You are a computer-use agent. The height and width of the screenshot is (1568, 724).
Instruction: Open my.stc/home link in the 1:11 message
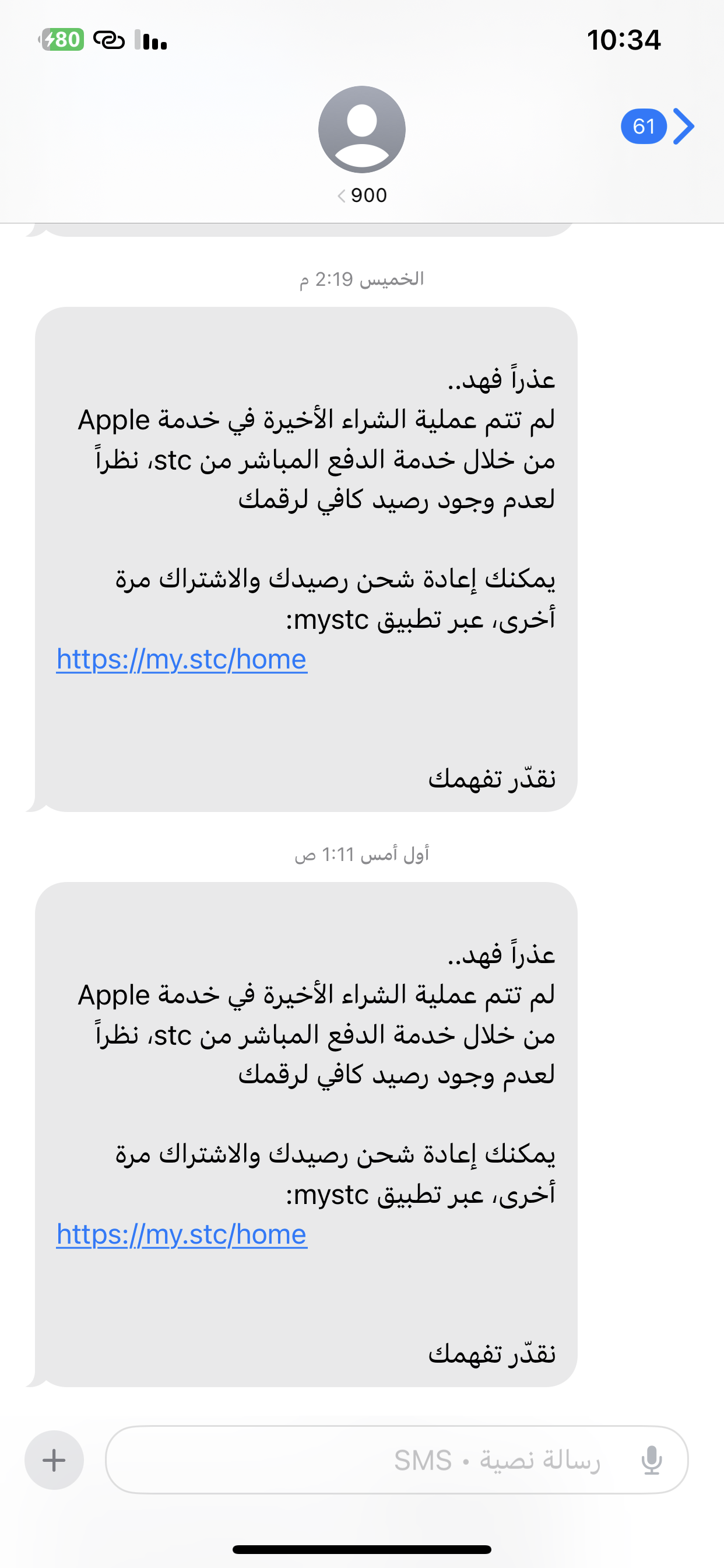(x=182, y=1234)
